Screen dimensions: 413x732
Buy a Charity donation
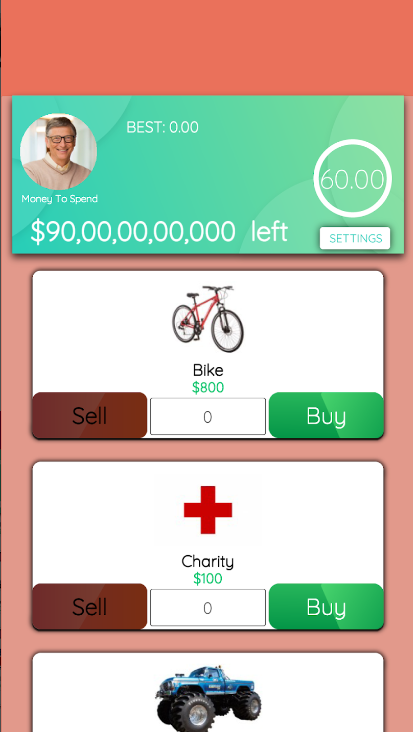click(326, 606)
